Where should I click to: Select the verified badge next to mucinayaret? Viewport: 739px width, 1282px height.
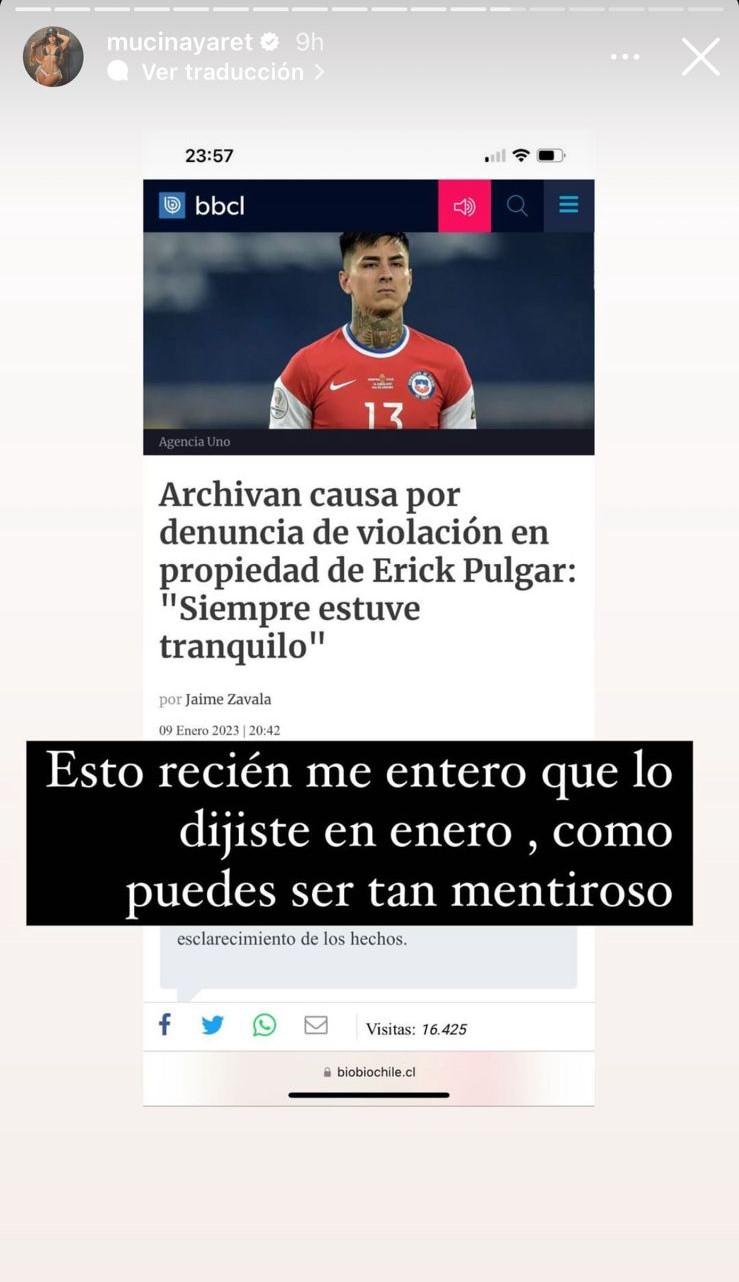(x=268, y=42)
